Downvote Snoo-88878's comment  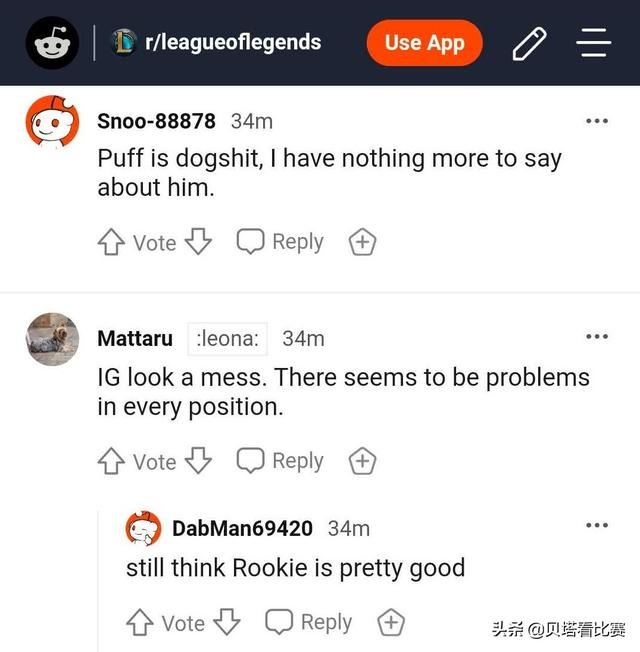(x=199, y=242)
